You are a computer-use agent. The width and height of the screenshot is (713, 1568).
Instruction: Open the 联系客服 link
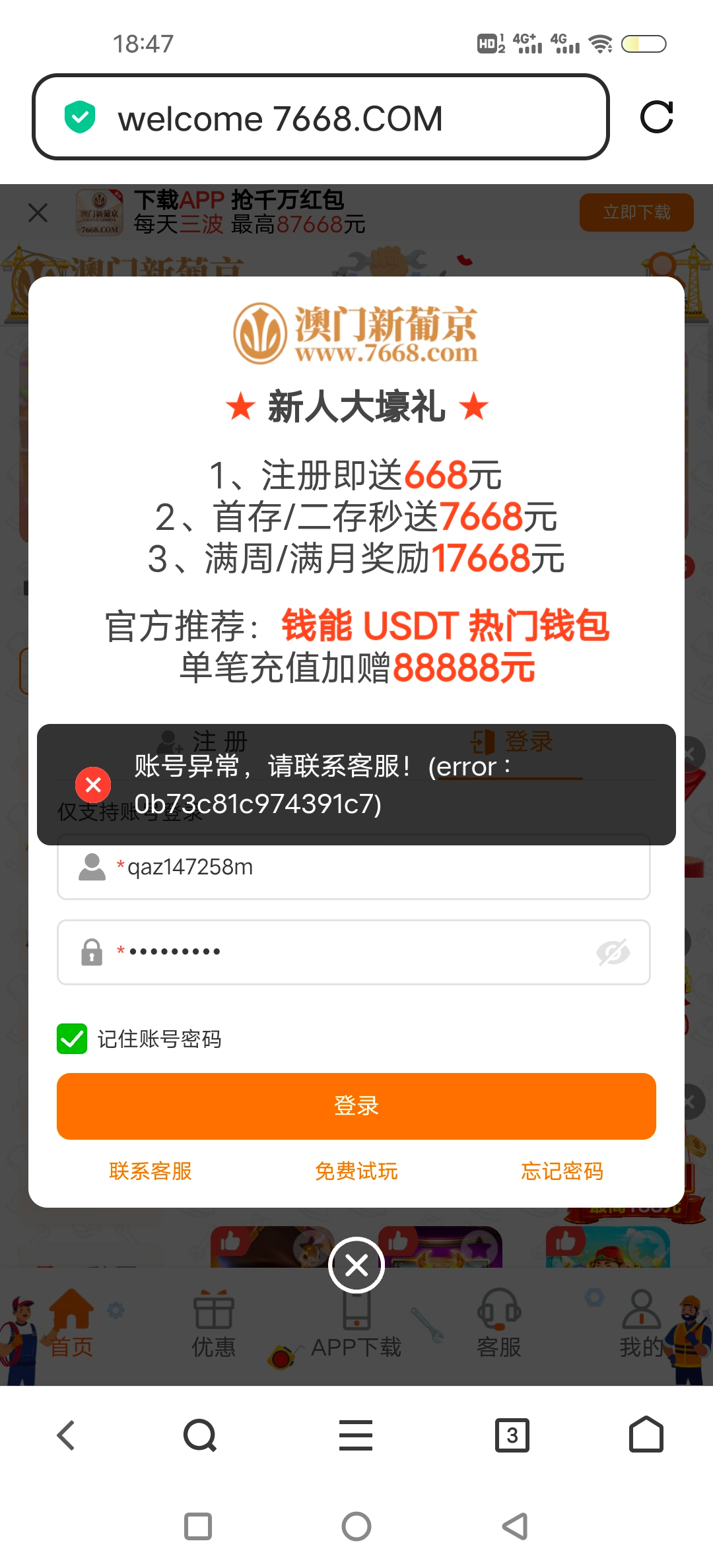[x=150, y=1171]
